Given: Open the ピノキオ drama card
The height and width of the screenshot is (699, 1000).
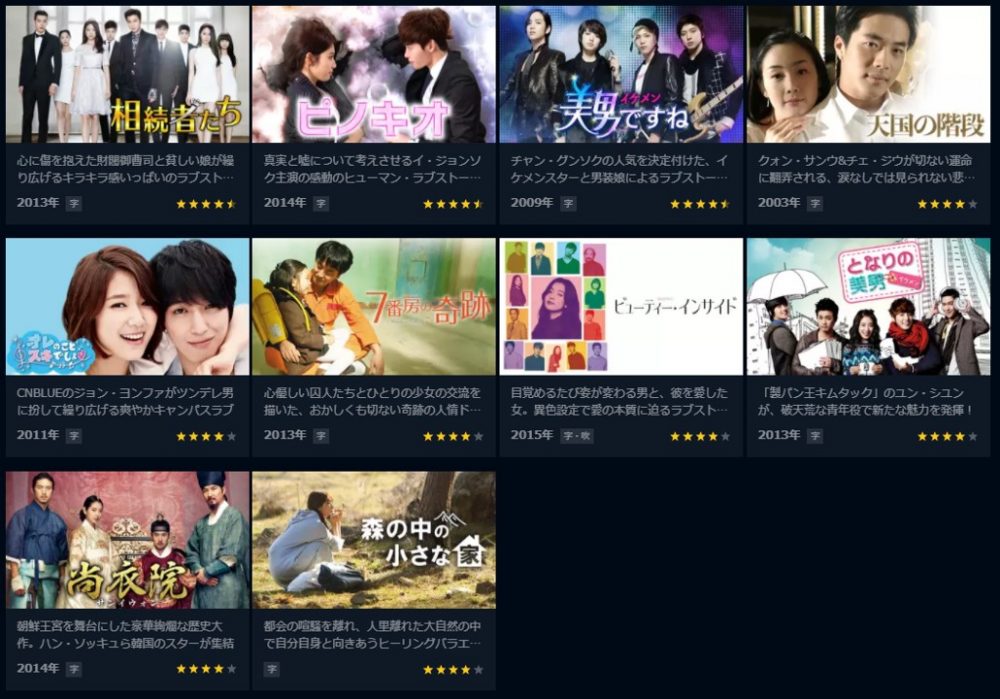Looking at the screenshot, I should tap(374, 75).
